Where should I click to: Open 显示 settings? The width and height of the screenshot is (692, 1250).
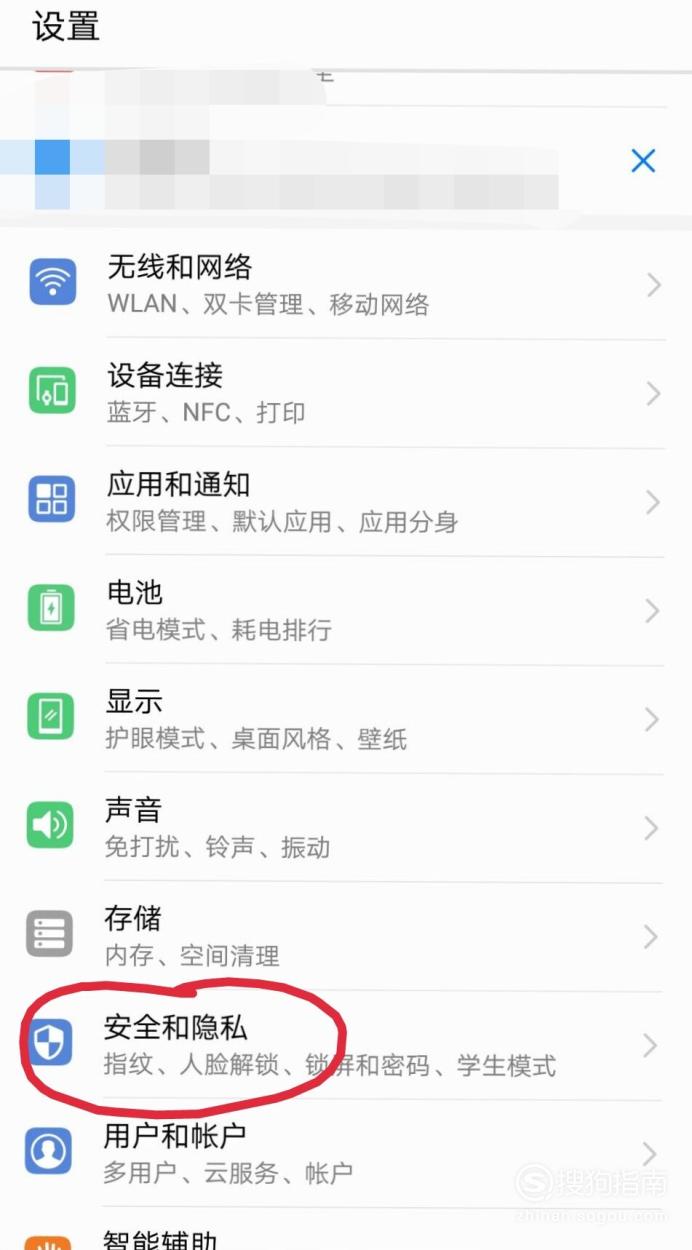(x=346, y=719)
